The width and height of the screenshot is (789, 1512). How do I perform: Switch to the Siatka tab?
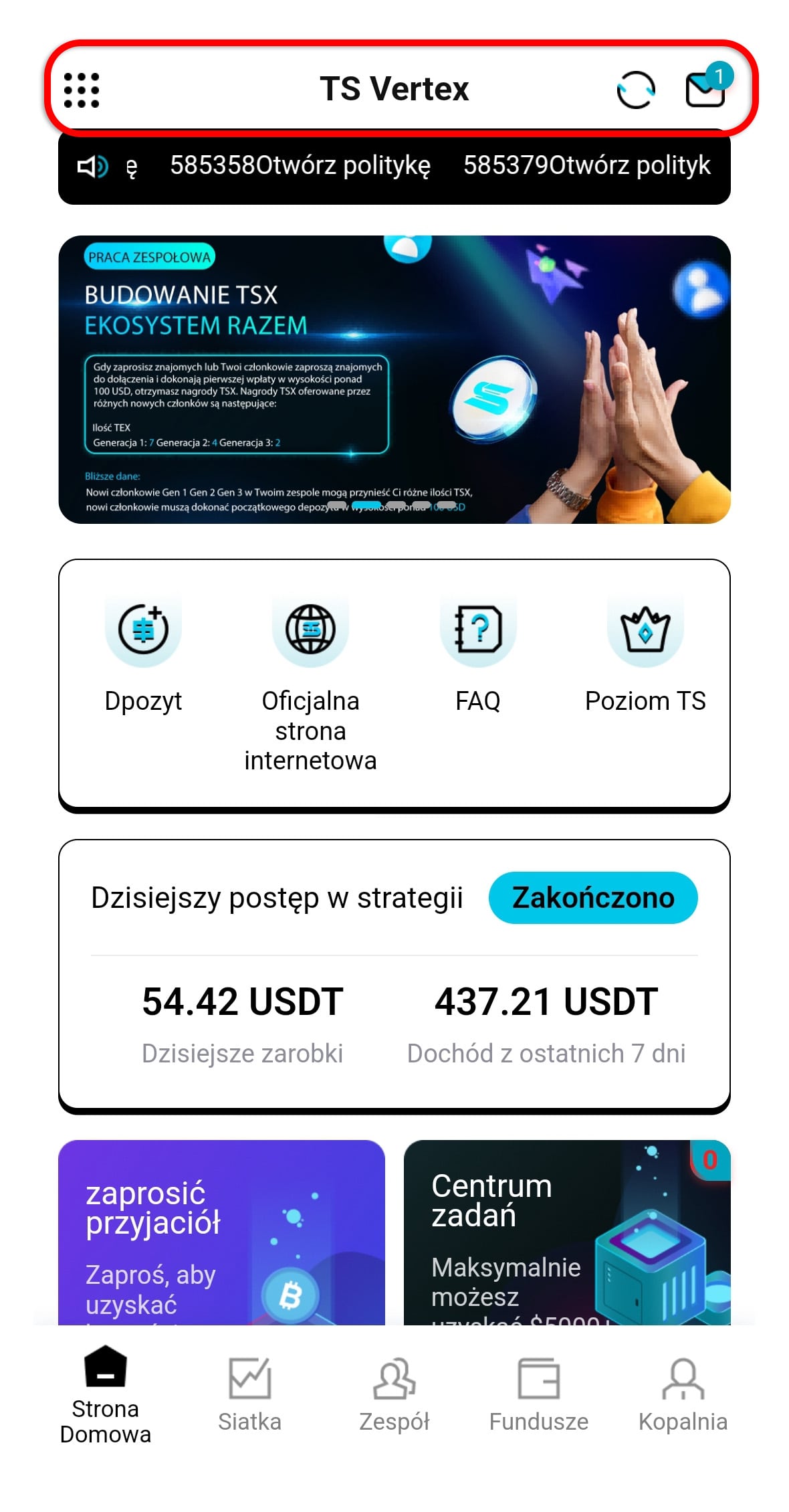tap(249, 1395)
